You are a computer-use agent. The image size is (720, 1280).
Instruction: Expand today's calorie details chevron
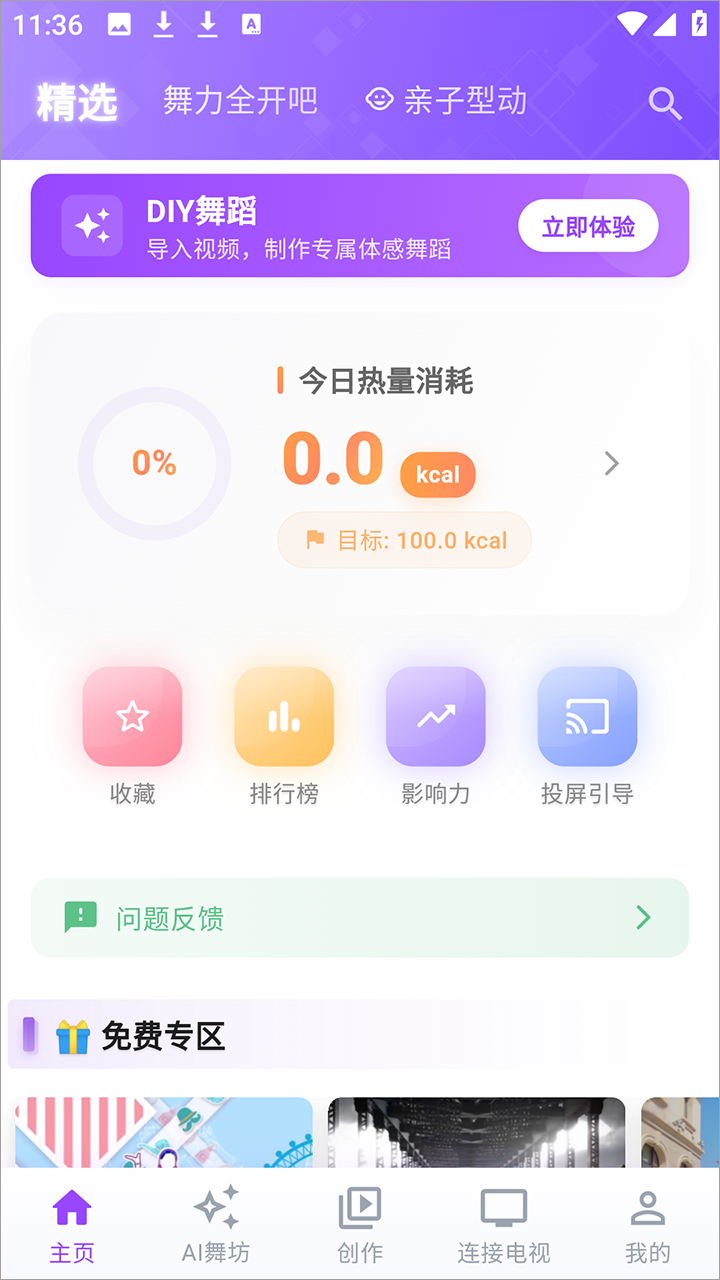[612, 464]
